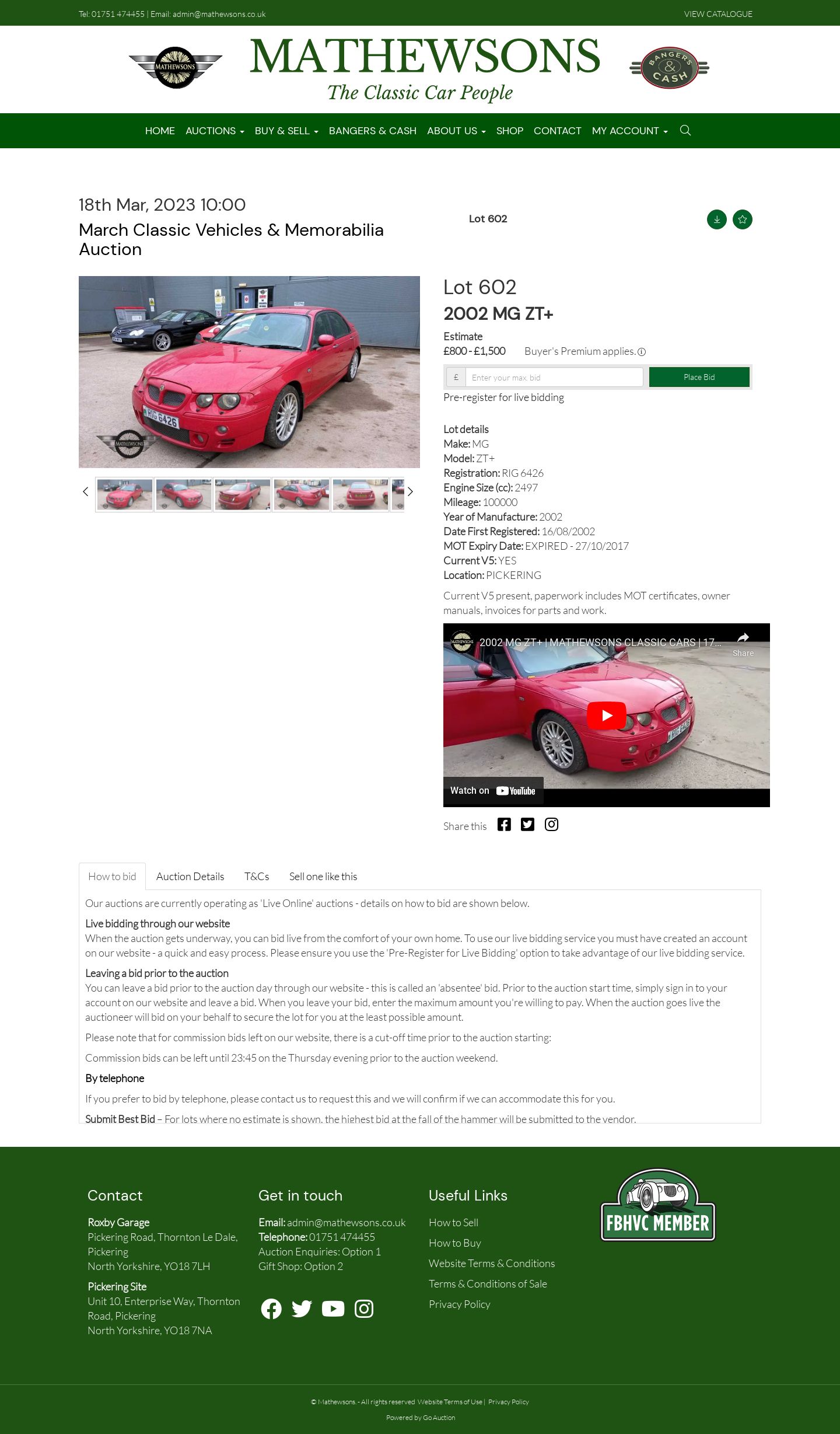Open Pre-register for live bidding

(503, 397)
